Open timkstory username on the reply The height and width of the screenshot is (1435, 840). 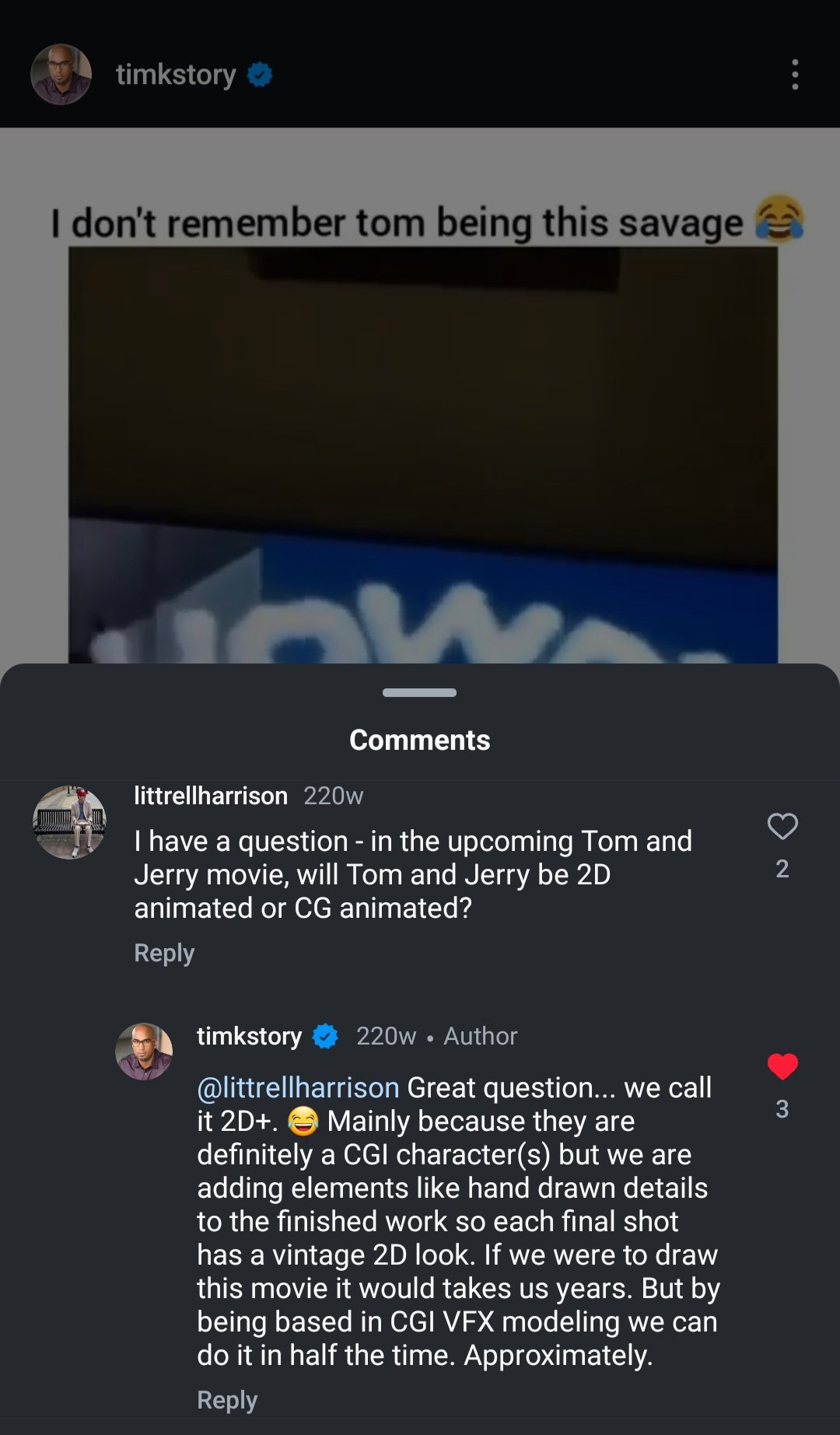(x=249, y=1036)
